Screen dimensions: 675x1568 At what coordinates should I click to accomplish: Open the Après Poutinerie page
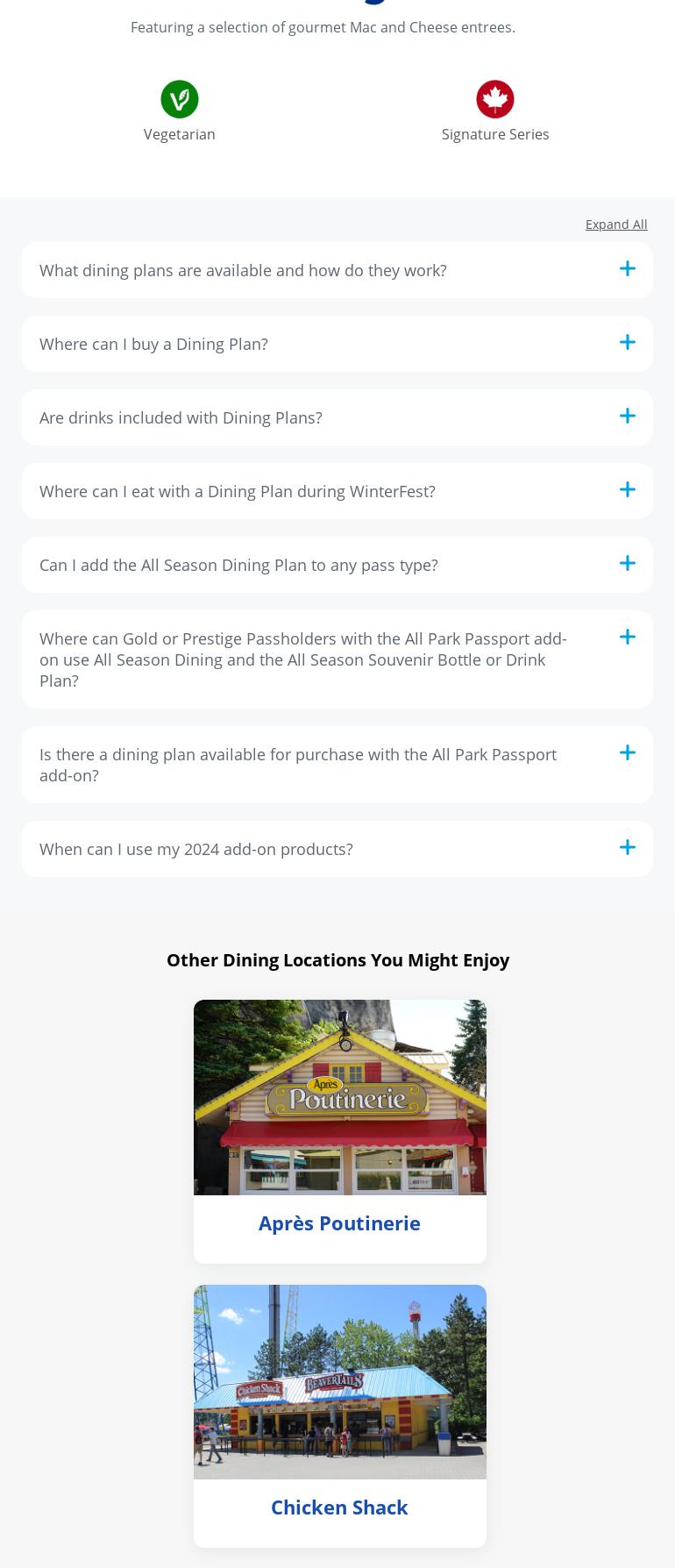point(339,1222)
